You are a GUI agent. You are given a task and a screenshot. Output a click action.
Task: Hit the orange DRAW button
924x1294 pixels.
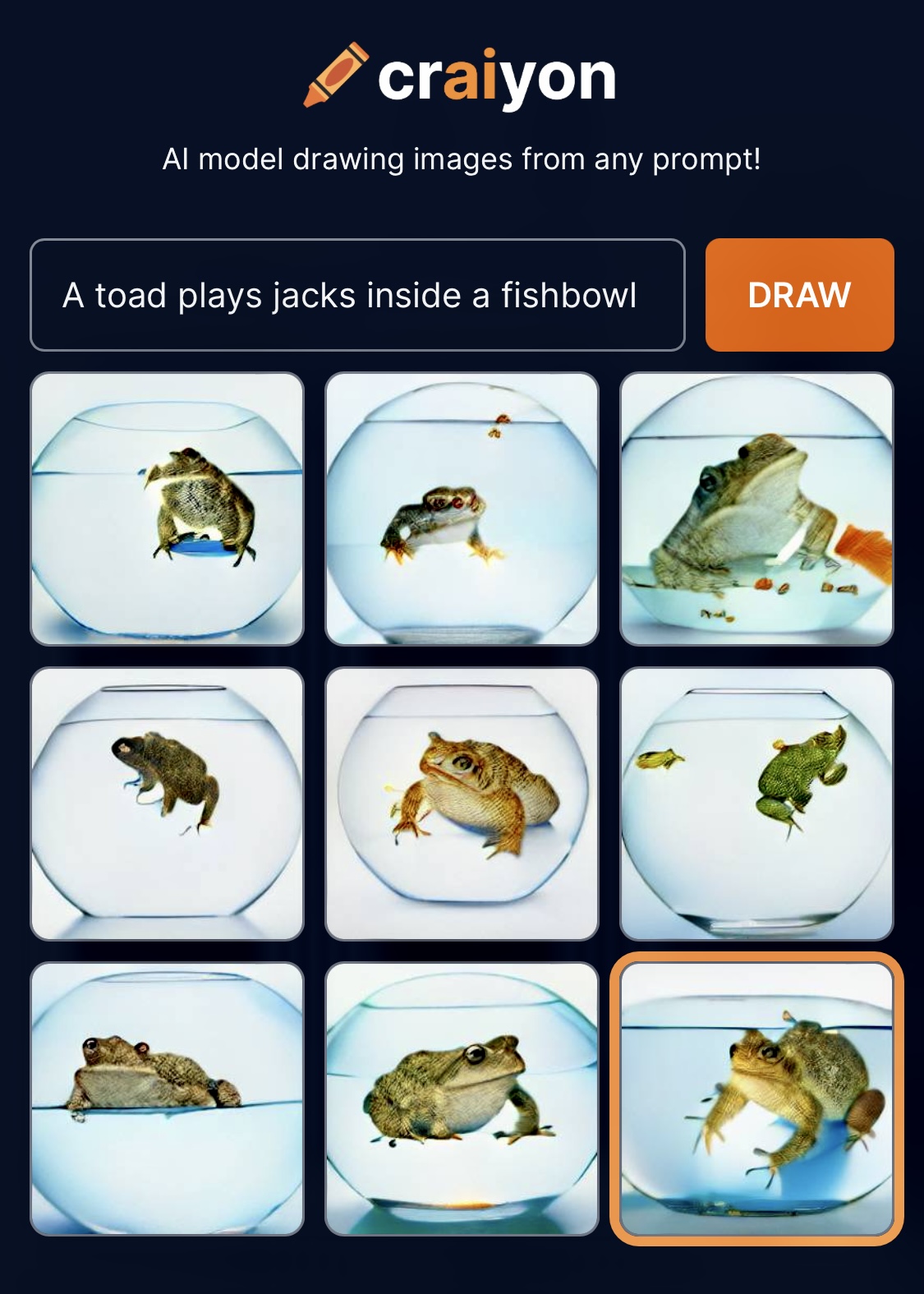799,295
